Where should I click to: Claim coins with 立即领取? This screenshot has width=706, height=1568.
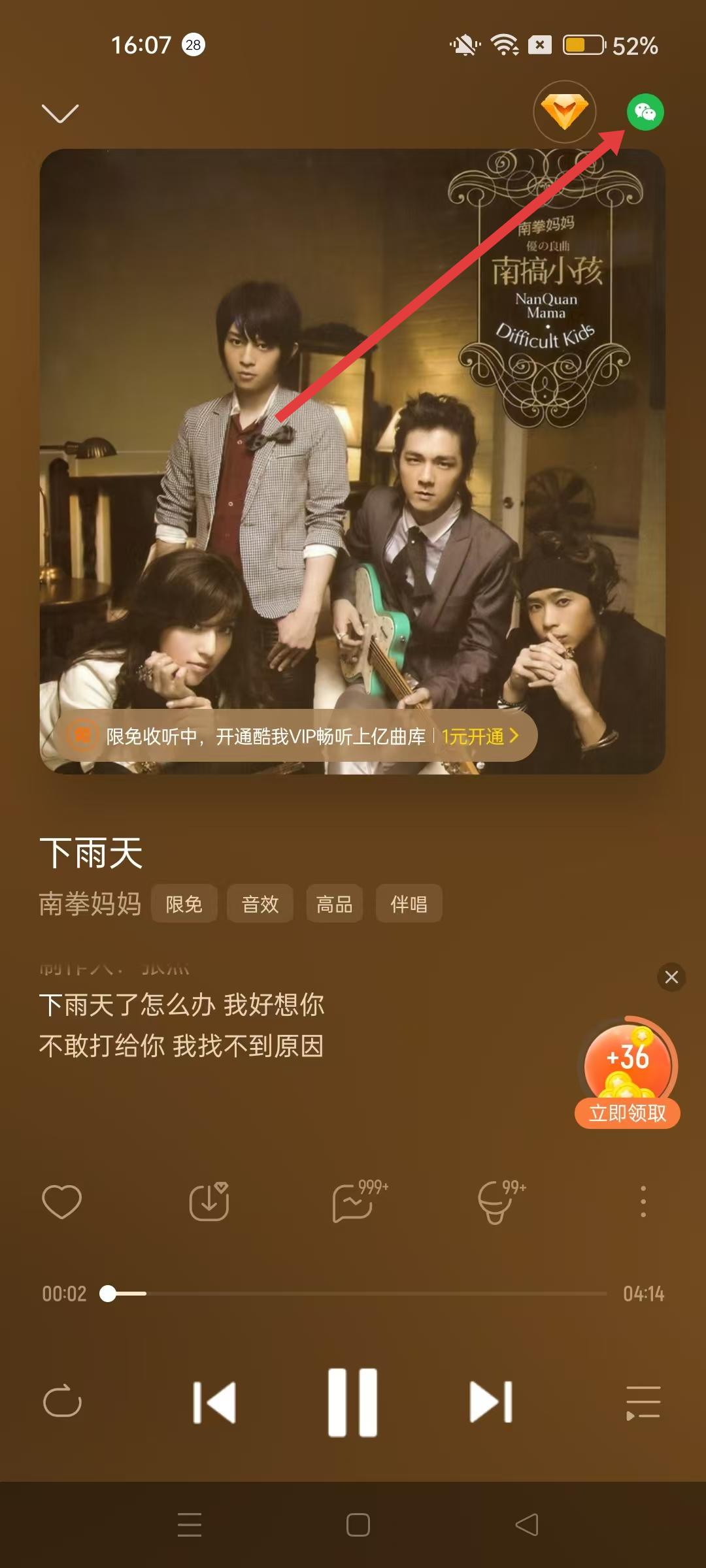[628, 1113]
